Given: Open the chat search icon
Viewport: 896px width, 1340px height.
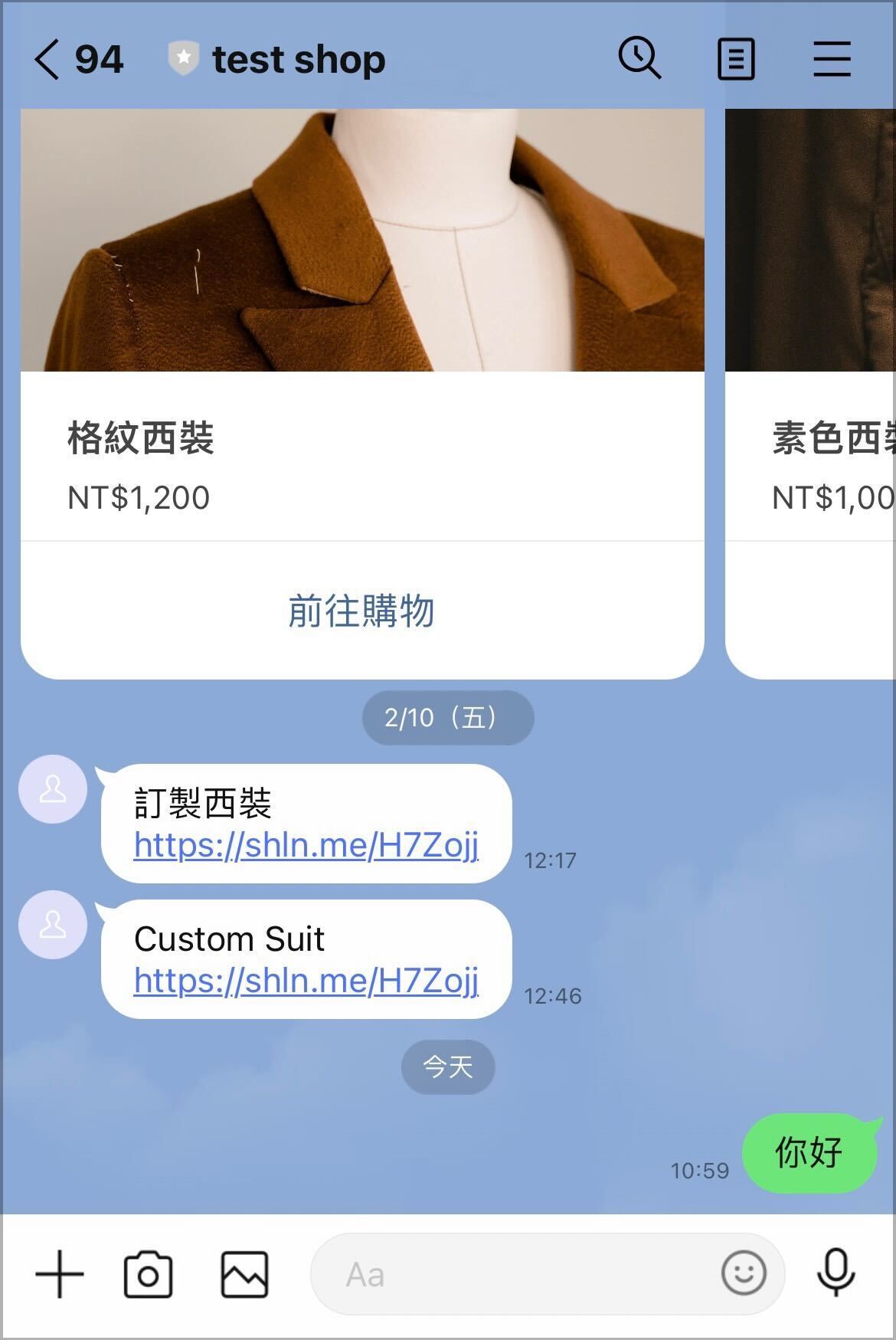Looking at the screenshot, I should click(639, 58).
